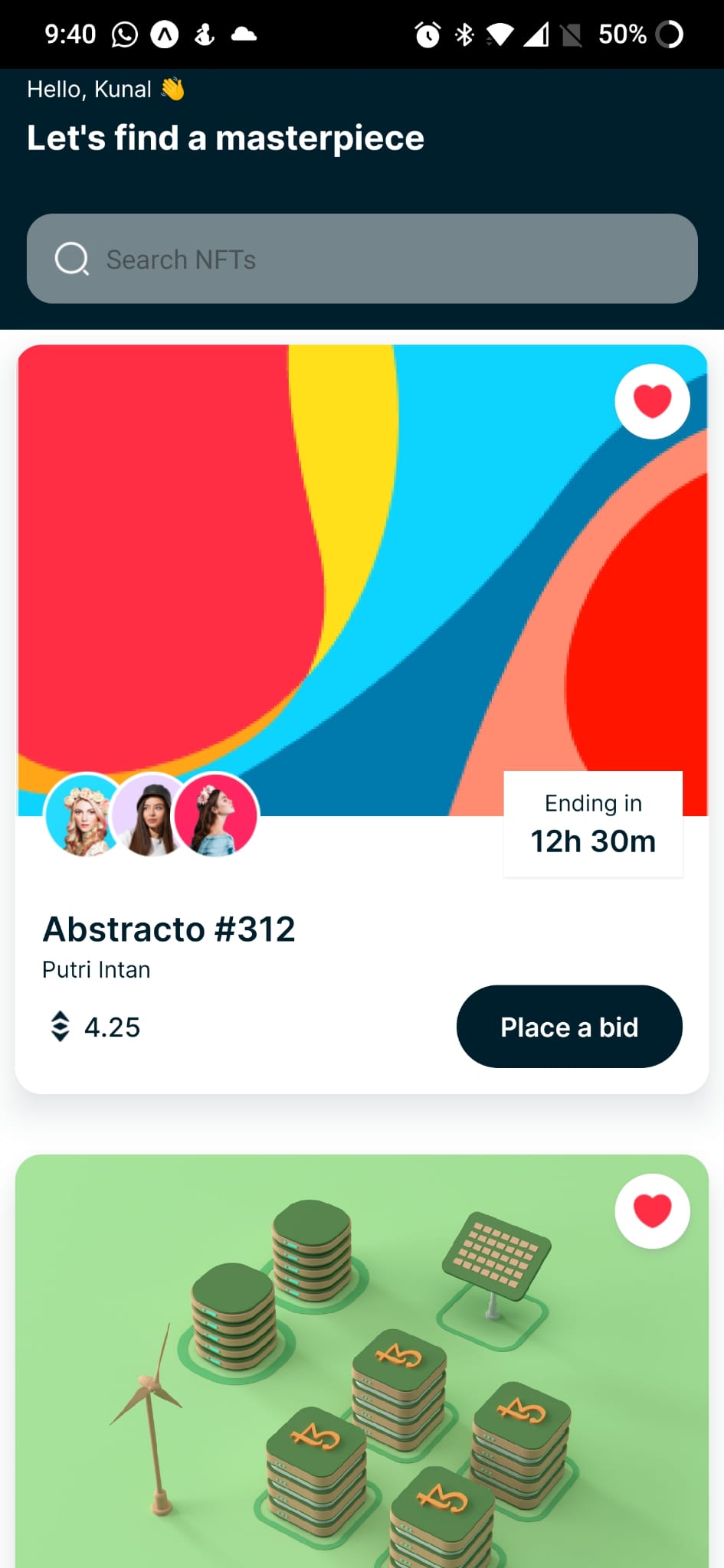
Task: Place a bid on Abstracto #312
Action: coord(568,1027)
